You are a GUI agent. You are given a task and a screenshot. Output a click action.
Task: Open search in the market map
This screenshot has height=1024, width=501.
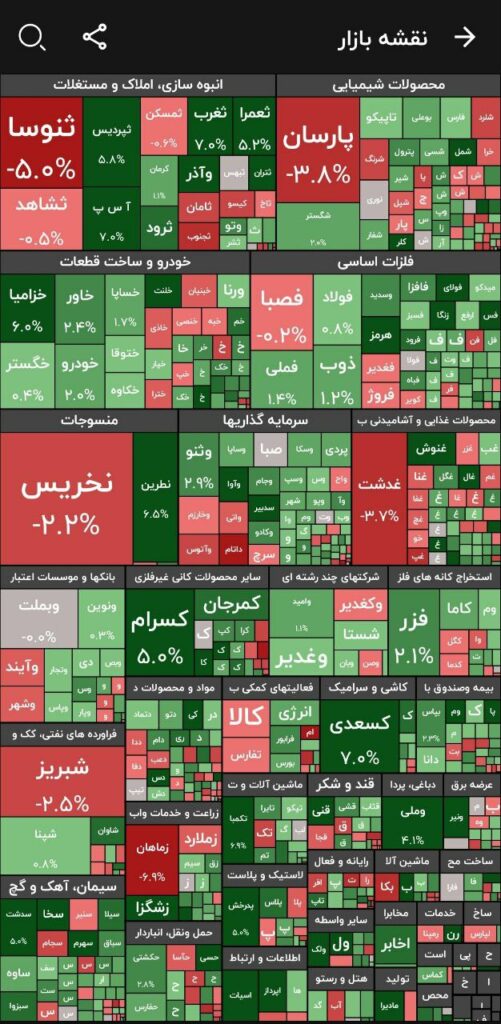31,38
